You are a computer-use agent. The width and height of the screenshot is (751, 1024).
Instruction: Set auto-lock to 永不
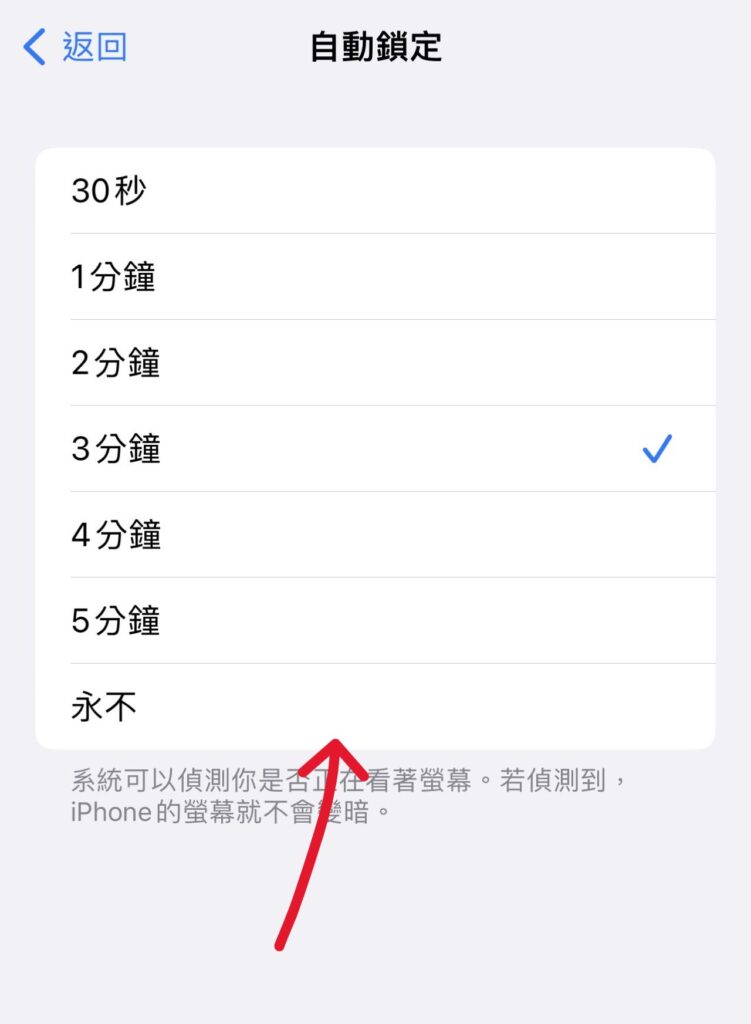coord(375,707)
